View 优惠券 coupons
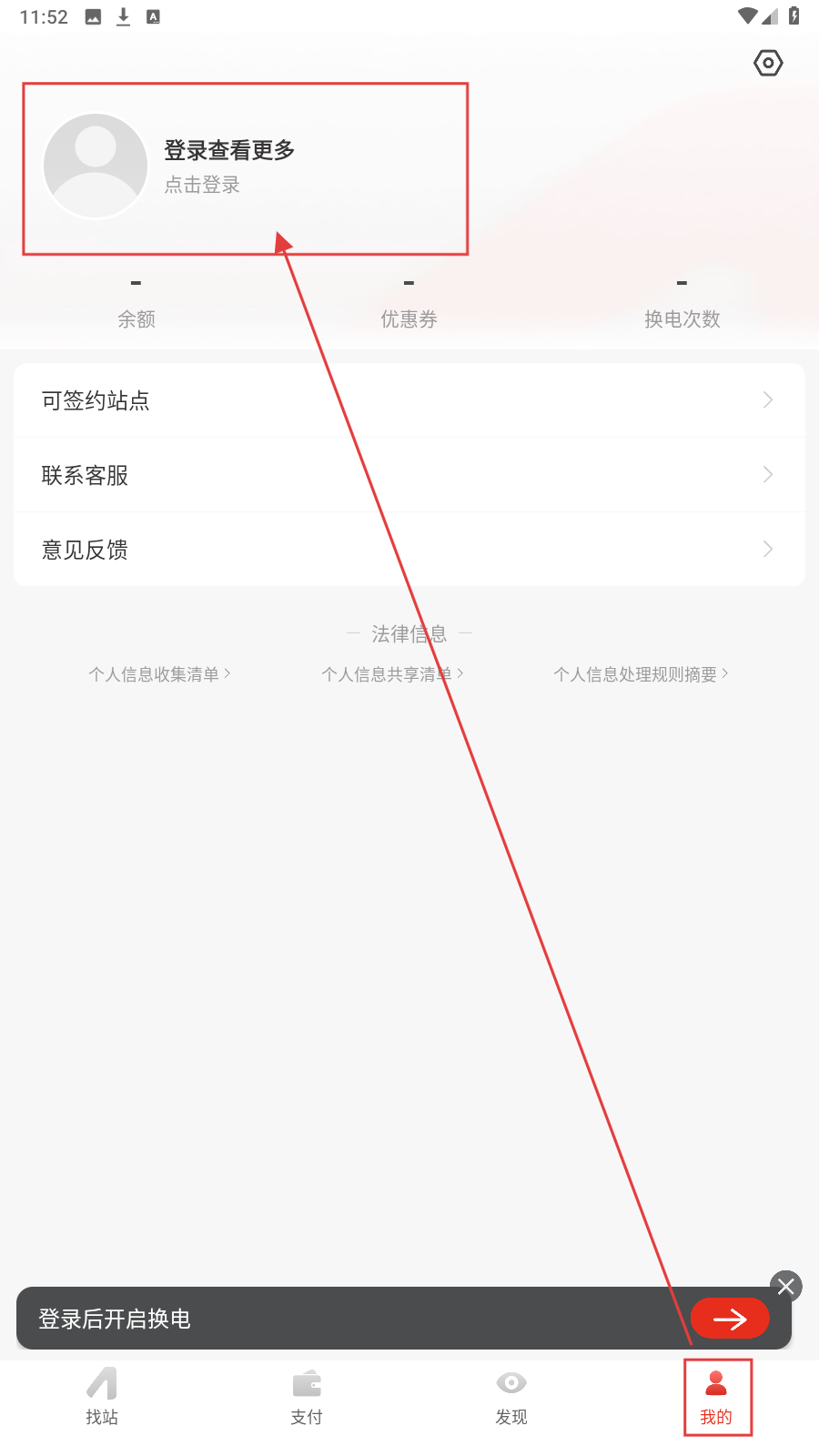 (x=409, y=304)
